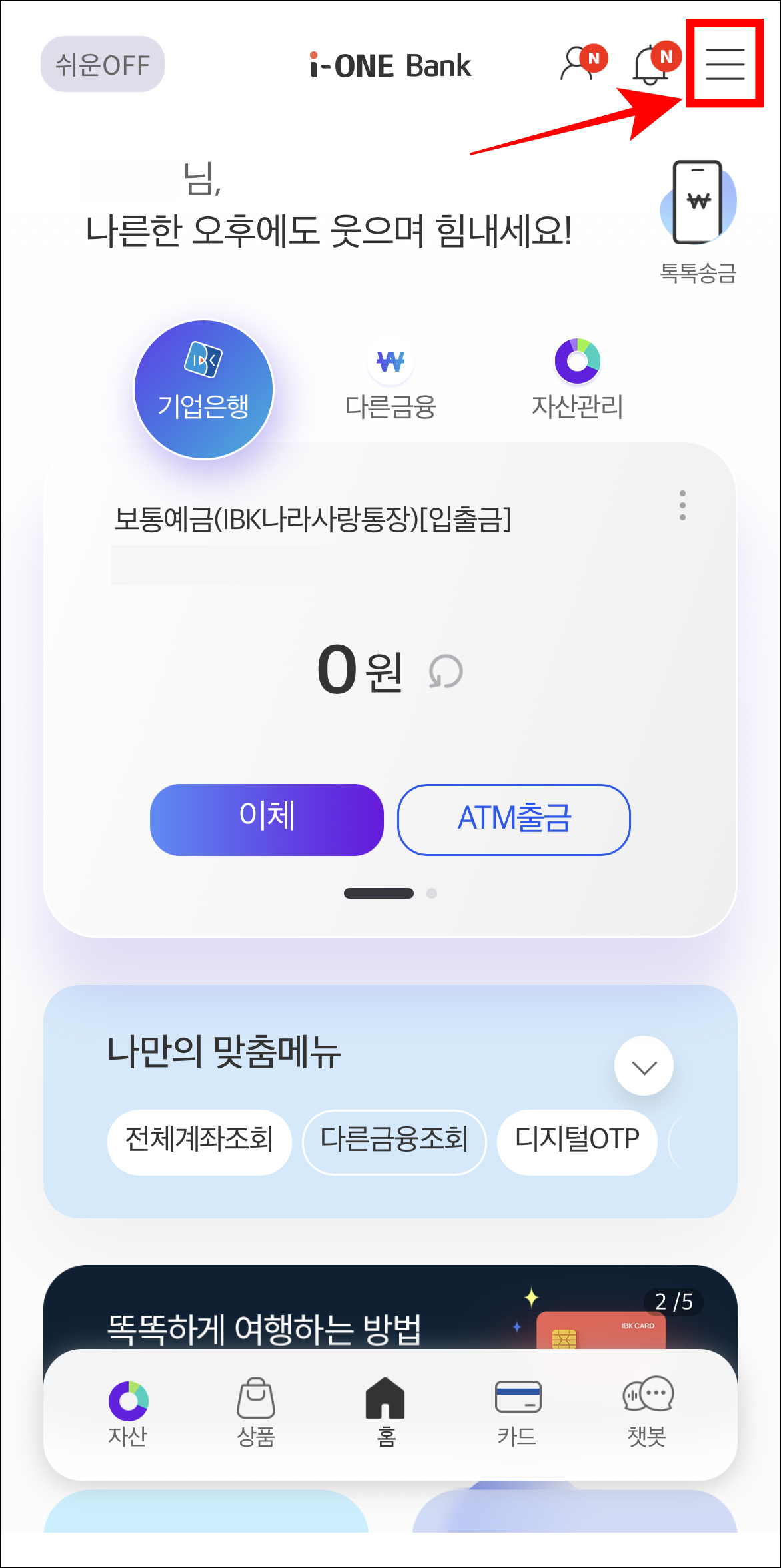The height and width of the screenshot is (1568, 781).
Task: Tap the 이체 transfer button
Action: (x=267, y=819)
